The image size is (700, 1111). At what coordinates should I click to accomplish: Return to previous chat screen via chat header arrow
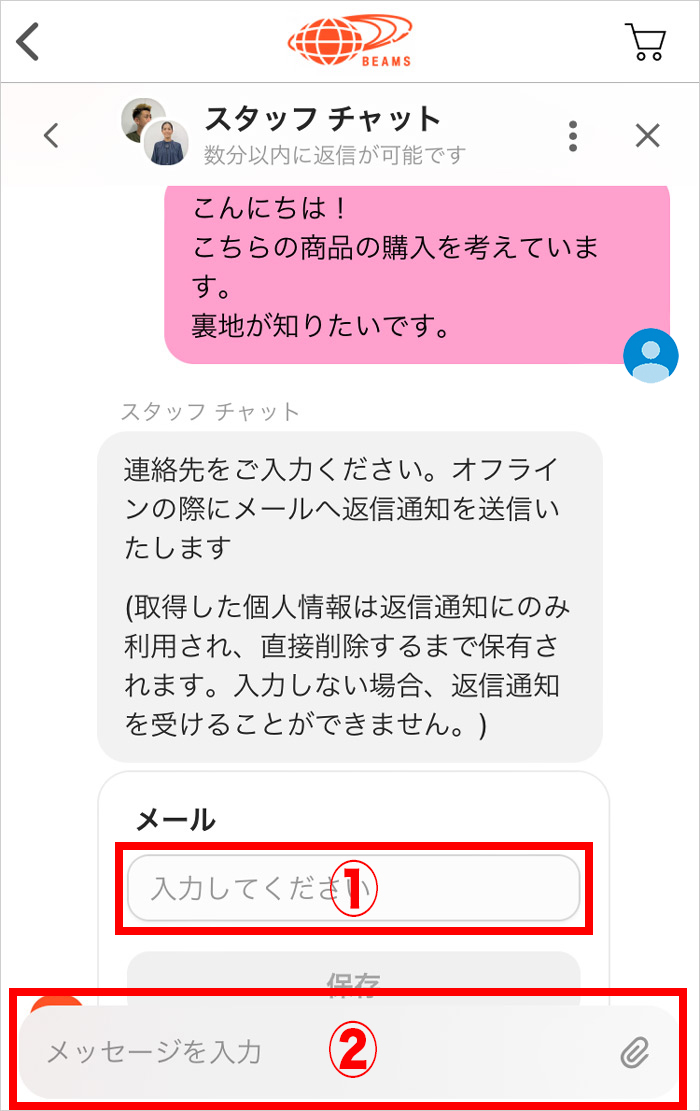tap(52, 135)
